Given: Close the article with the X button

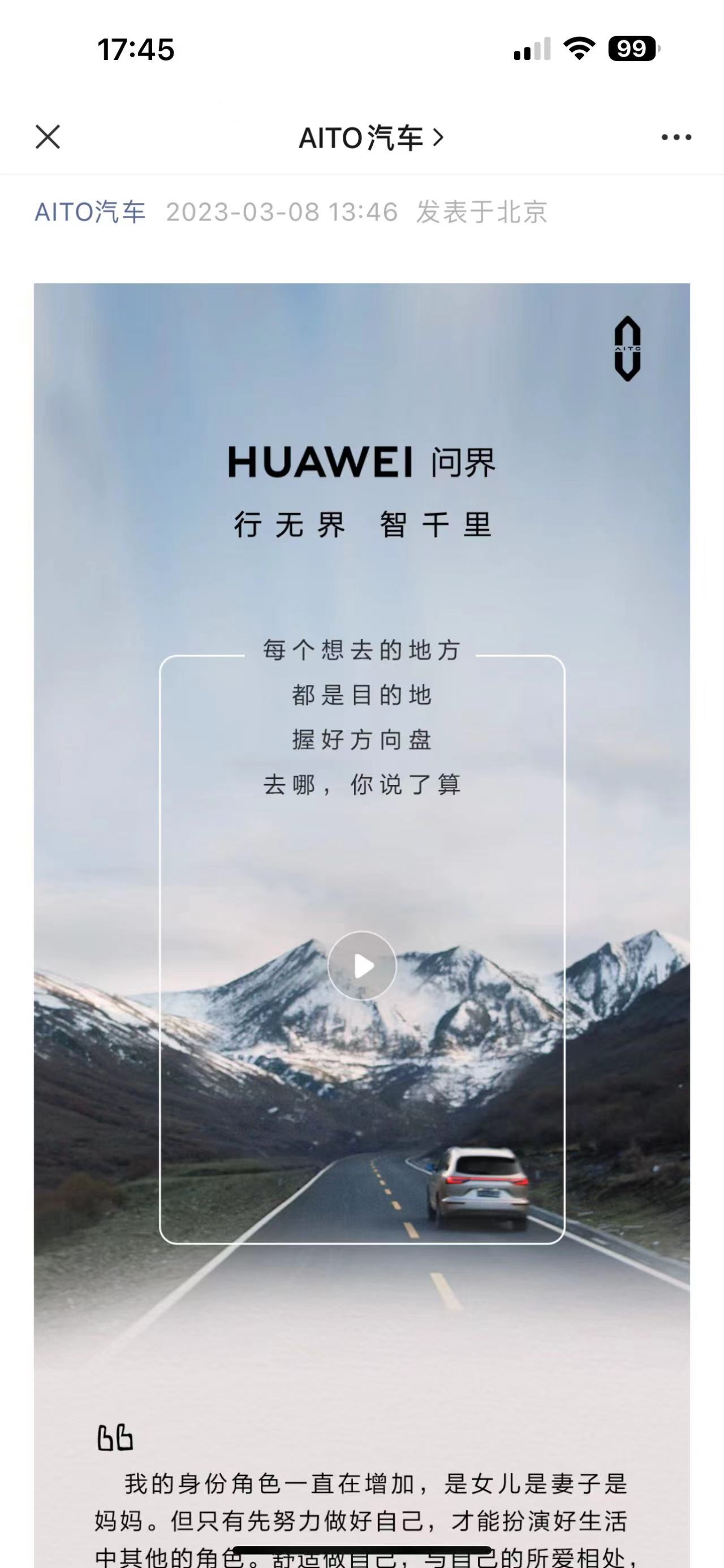Looking at the screenshot, I should point(48,137).
